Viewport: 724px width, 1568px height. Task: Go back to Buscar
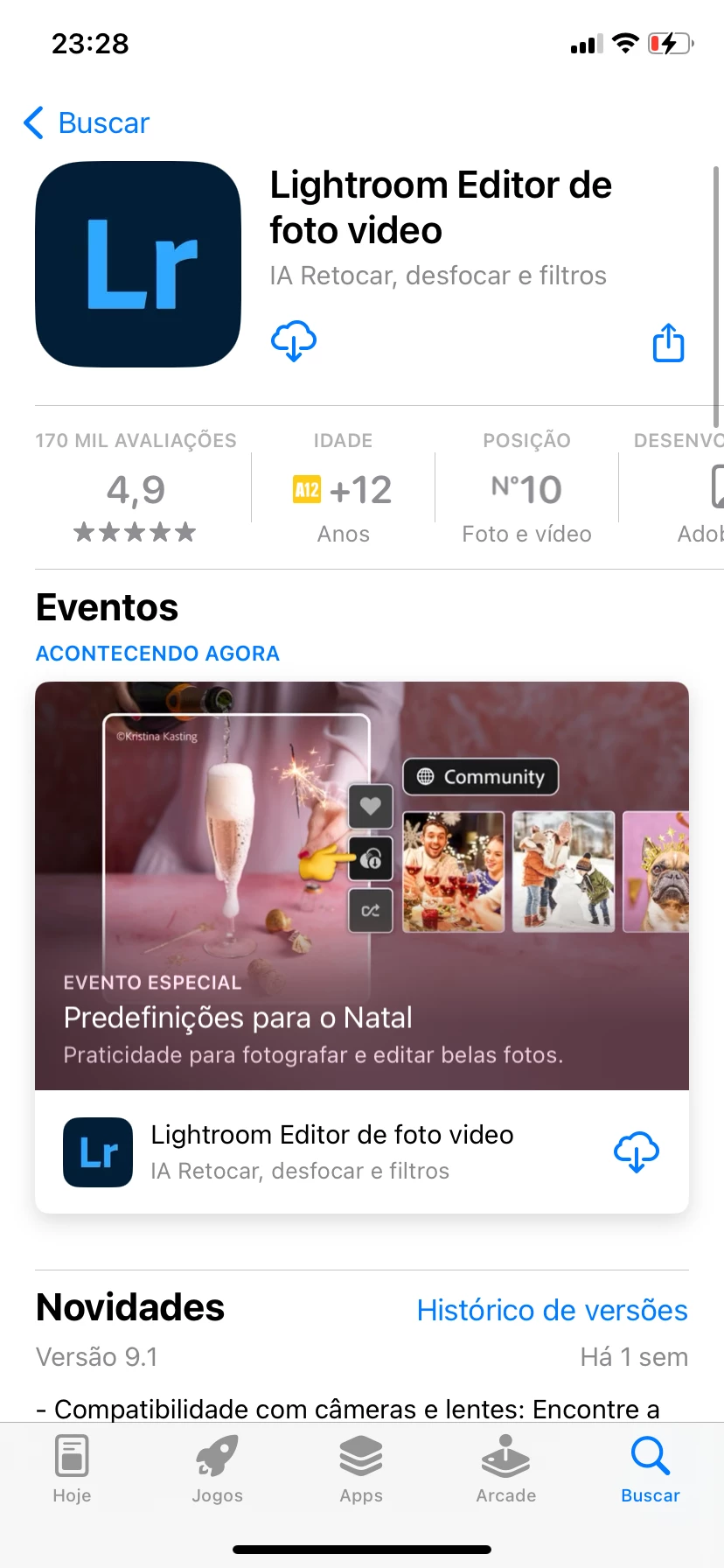coord(87,123)
